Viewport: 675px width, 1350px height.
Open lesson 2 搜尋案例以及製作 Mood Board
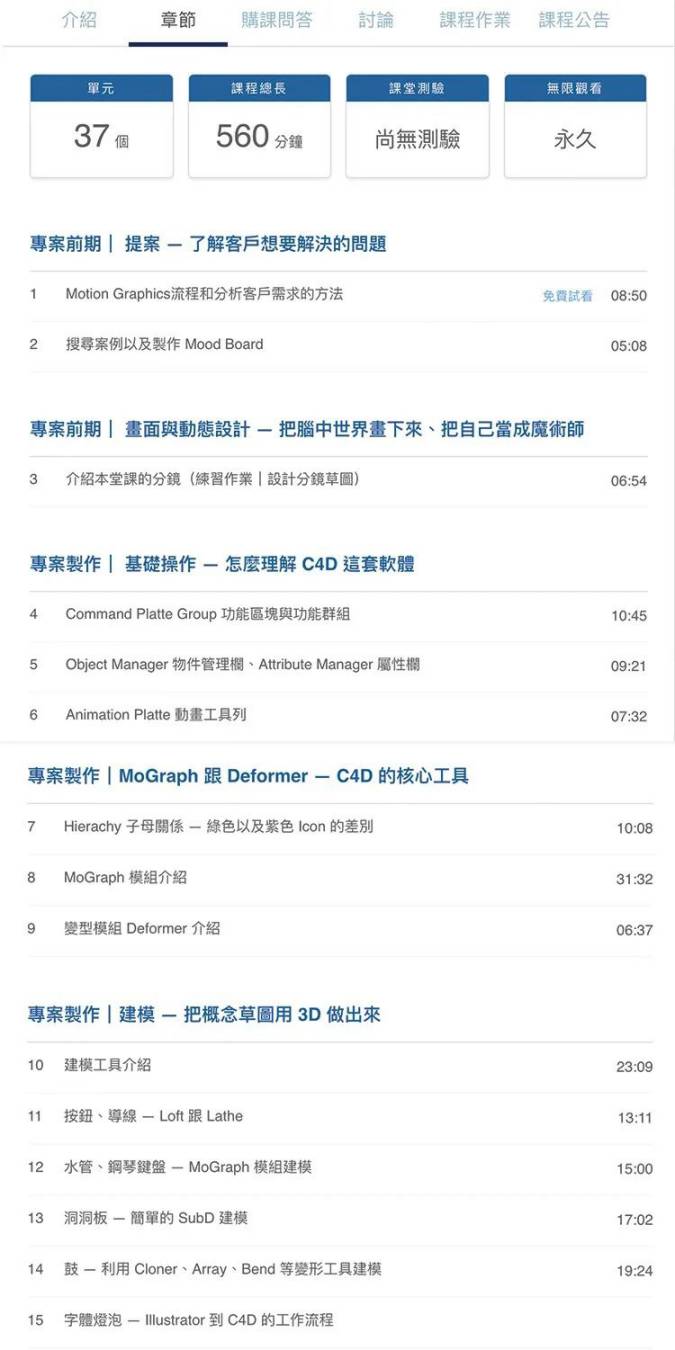pos(164,344)
